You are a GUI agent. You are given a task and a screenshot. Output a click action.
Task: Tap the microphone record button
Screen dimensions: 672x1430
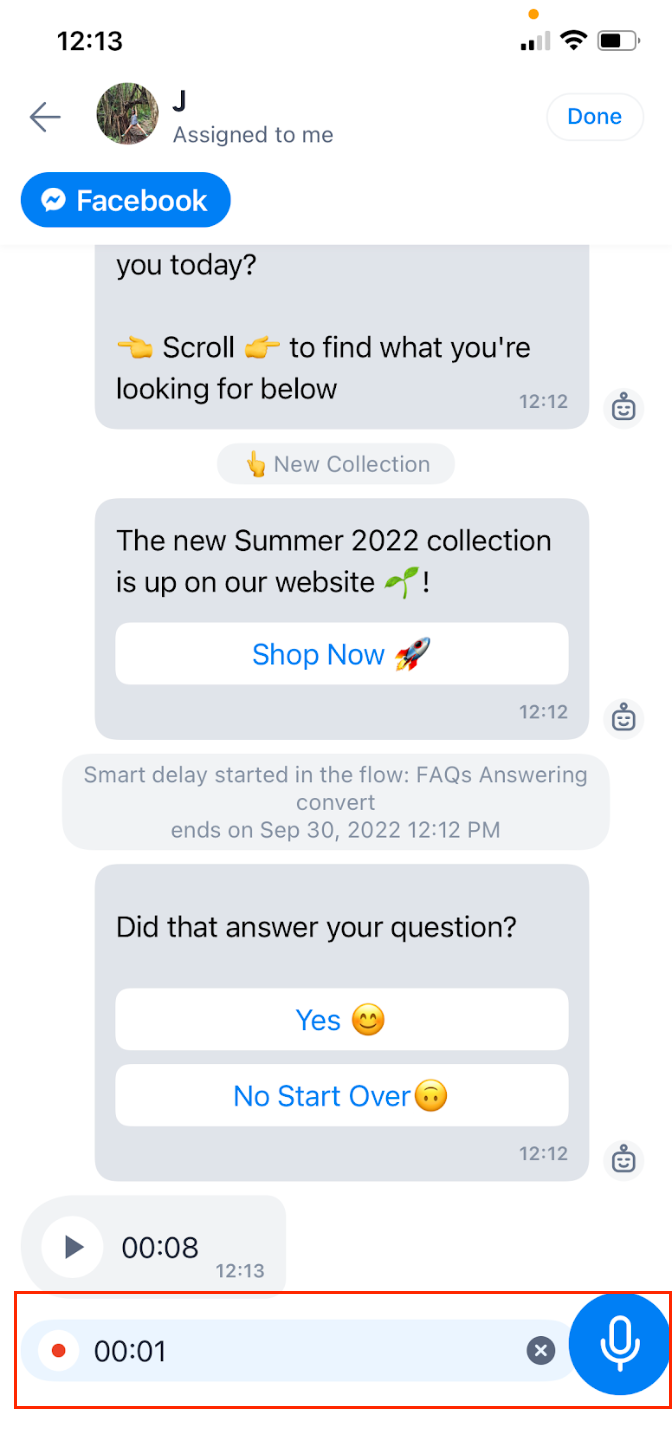coord(619,1344)
